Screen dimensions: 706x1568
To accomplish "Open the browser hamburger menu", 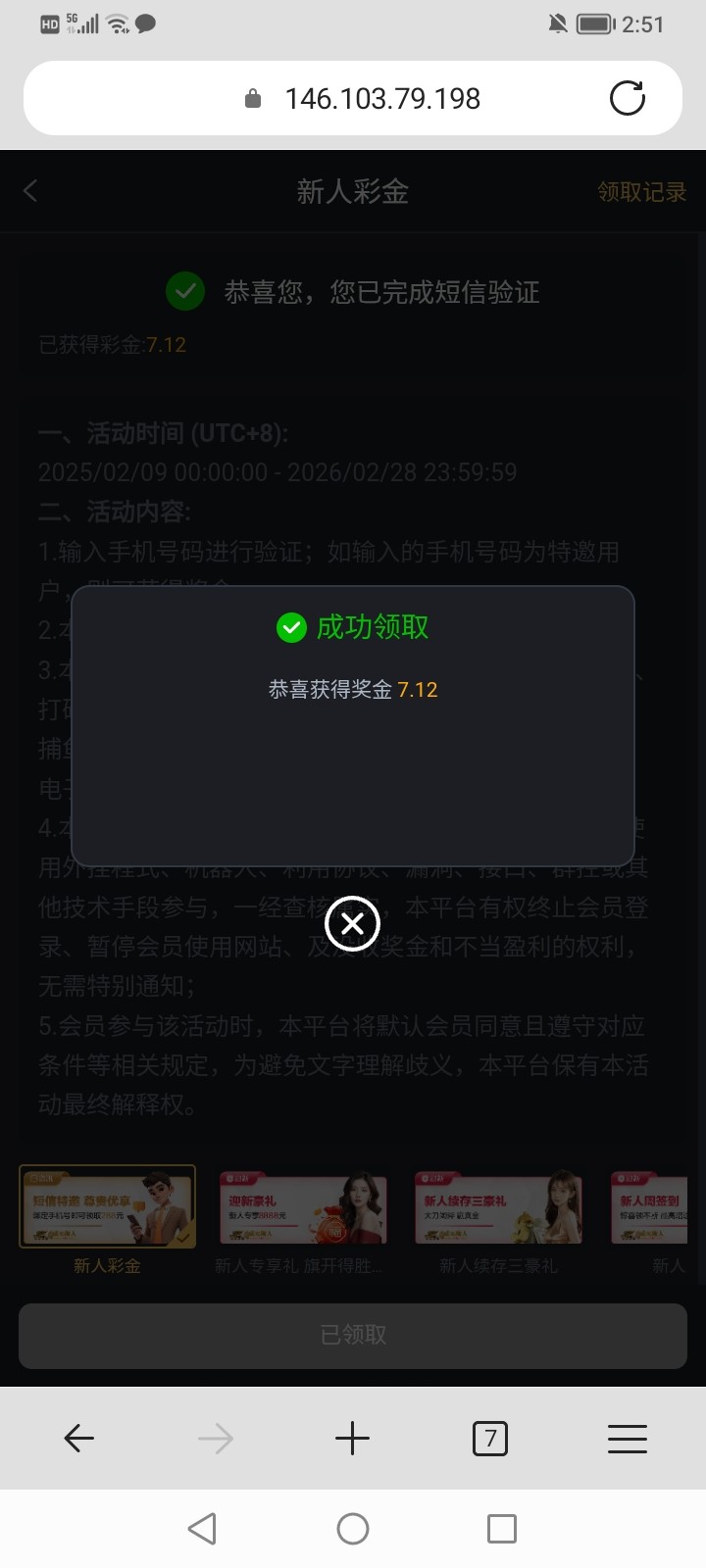I will pos(627,1439).
